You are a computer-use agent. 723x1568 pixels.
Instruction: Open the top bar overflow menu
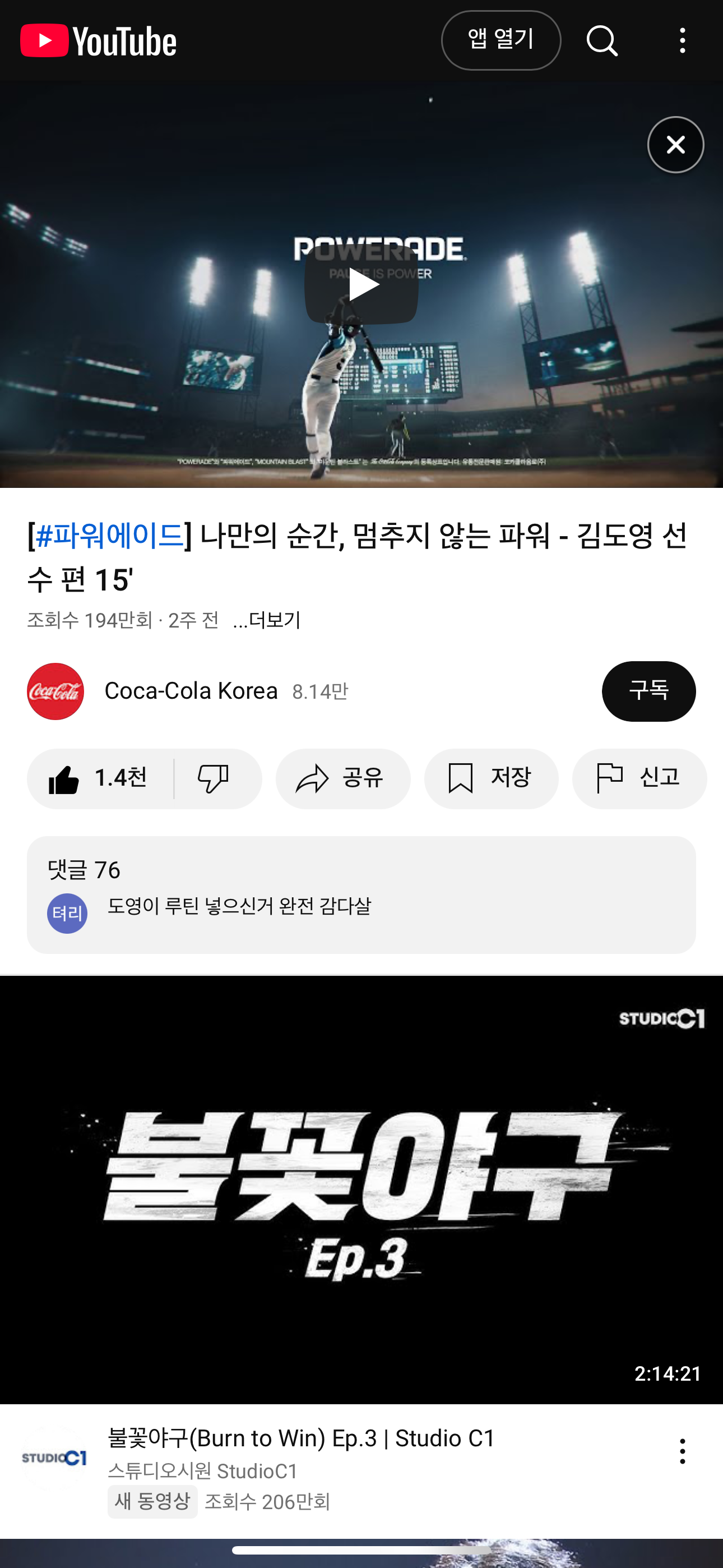(x=682, y=41)
